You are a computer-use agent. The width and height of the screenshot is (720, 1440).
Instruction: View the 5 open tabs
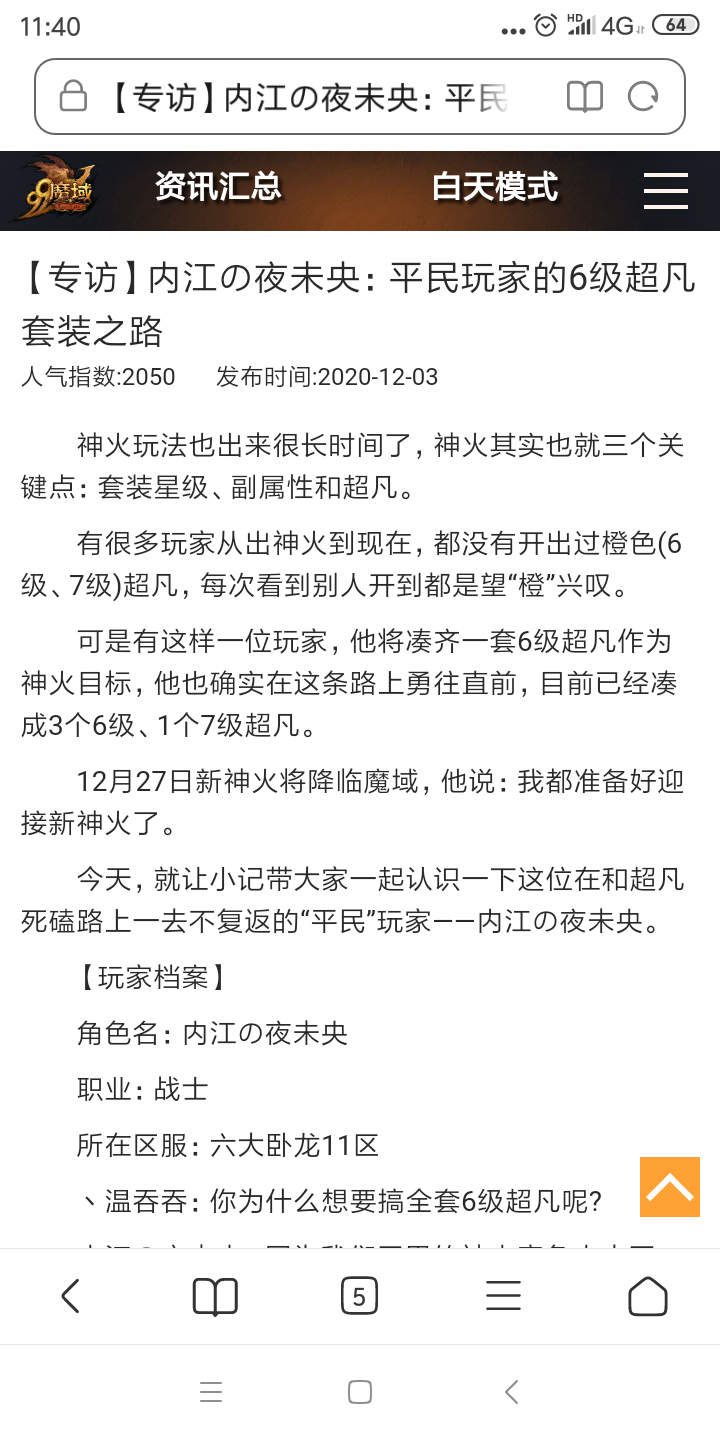pos(359,1297)
